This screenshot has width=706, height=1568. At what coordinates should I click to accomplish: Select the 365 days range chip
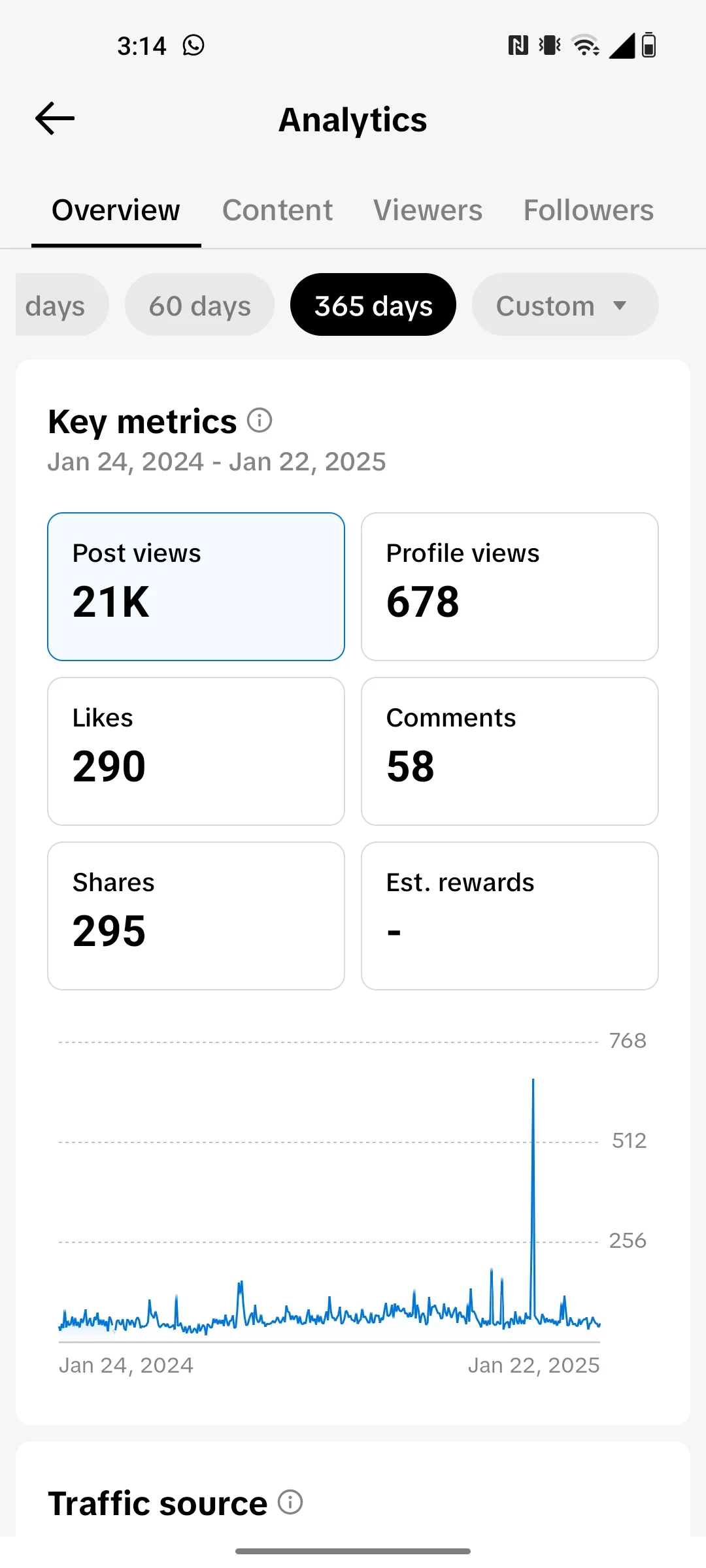(x=373, y=305)
